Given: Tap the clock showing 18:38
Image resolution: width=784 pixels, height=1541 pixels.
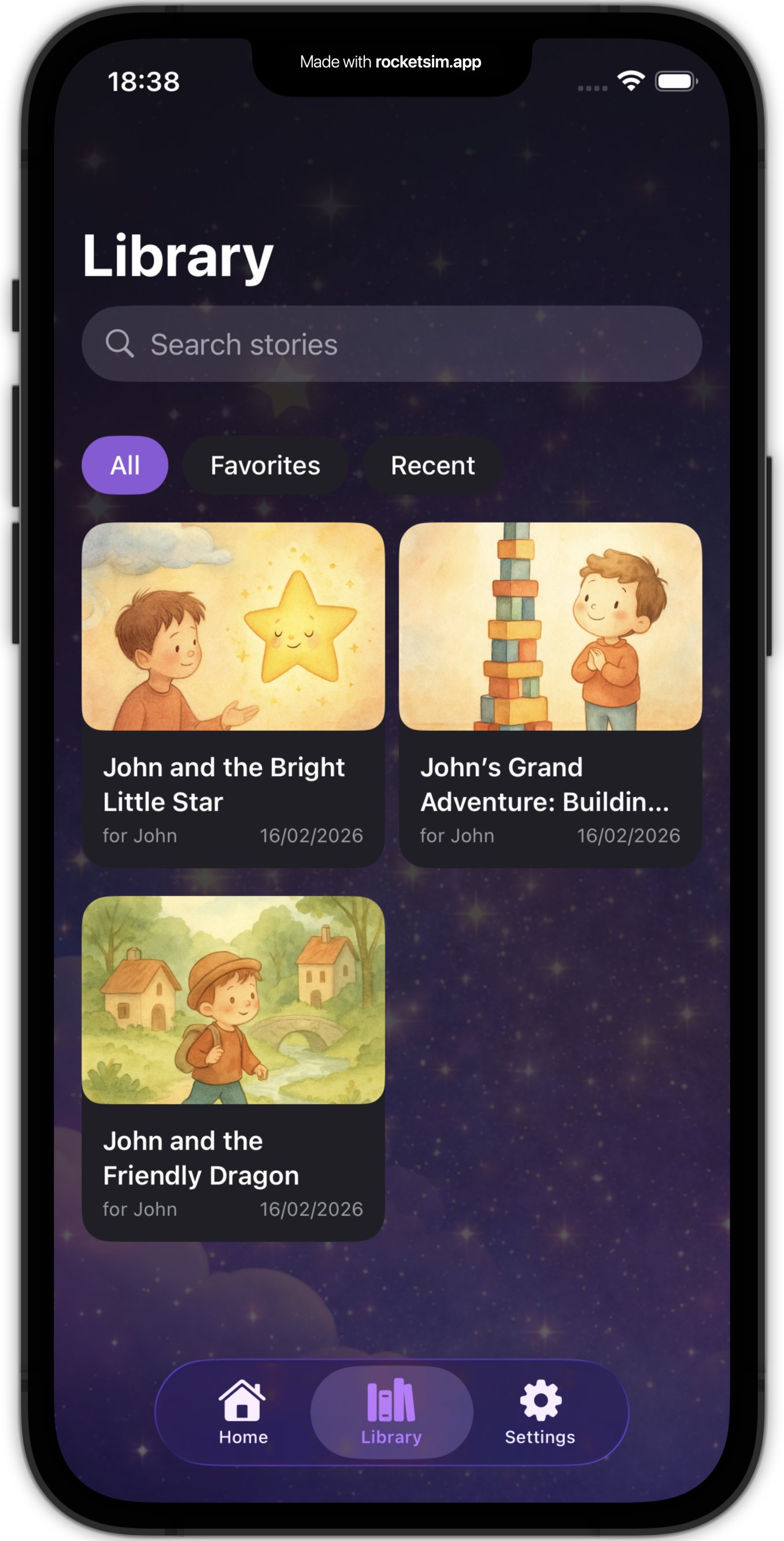Looking at the screenshot, I should point(142,82).
